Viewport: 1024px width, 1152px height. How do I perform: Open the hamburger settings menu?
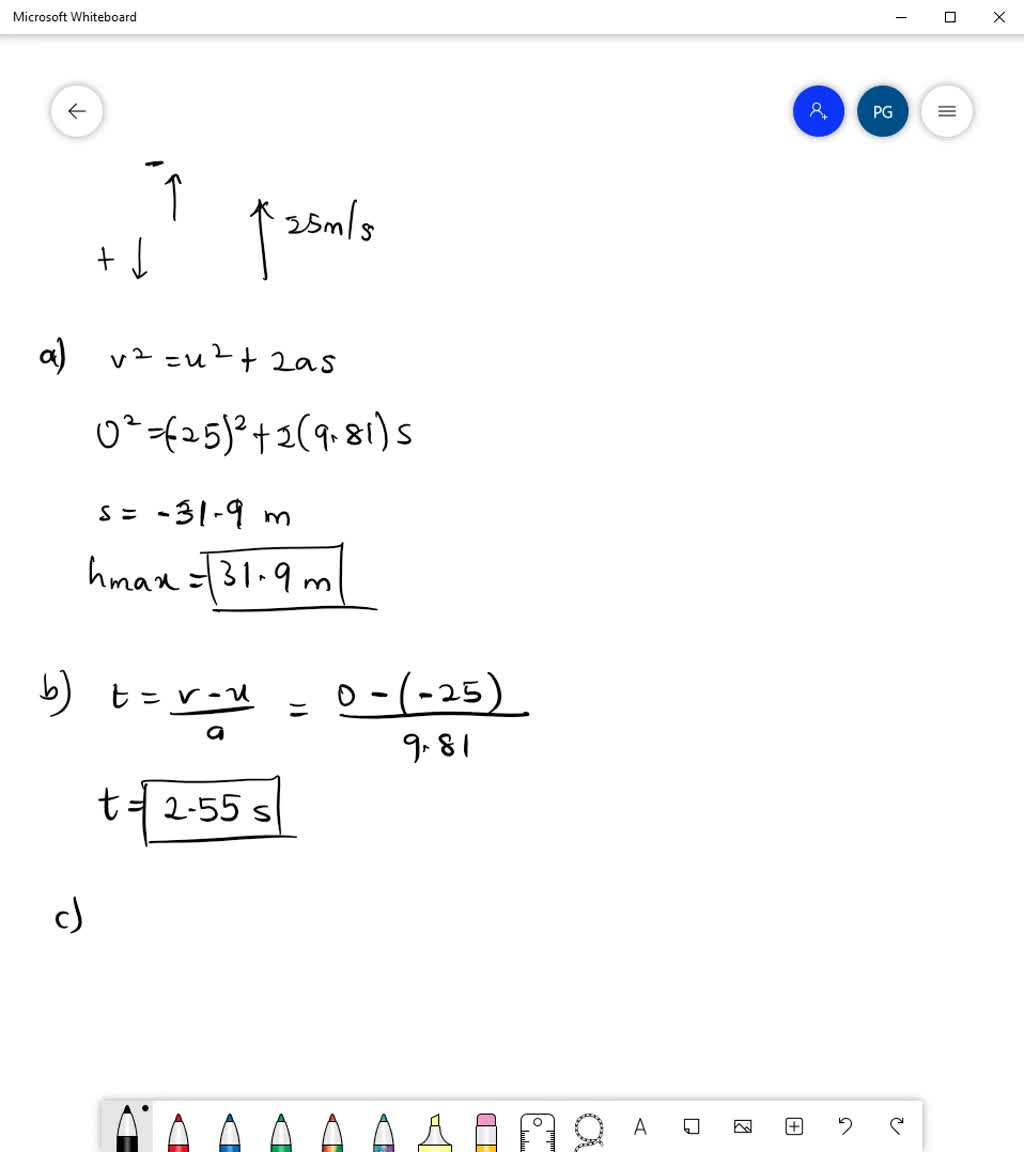coord(946,111)
